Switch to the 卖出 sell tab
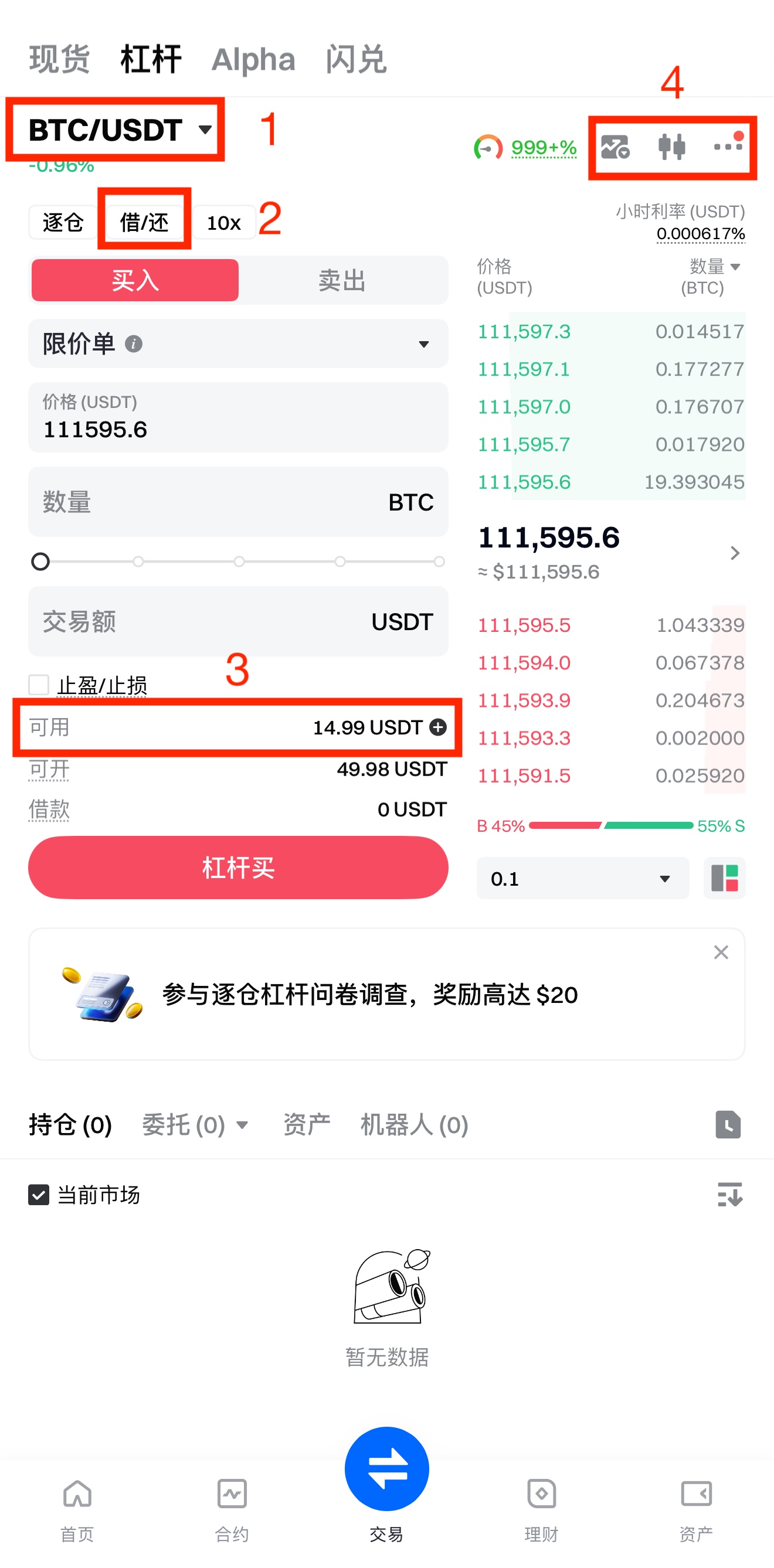 (x=342, y=281)
